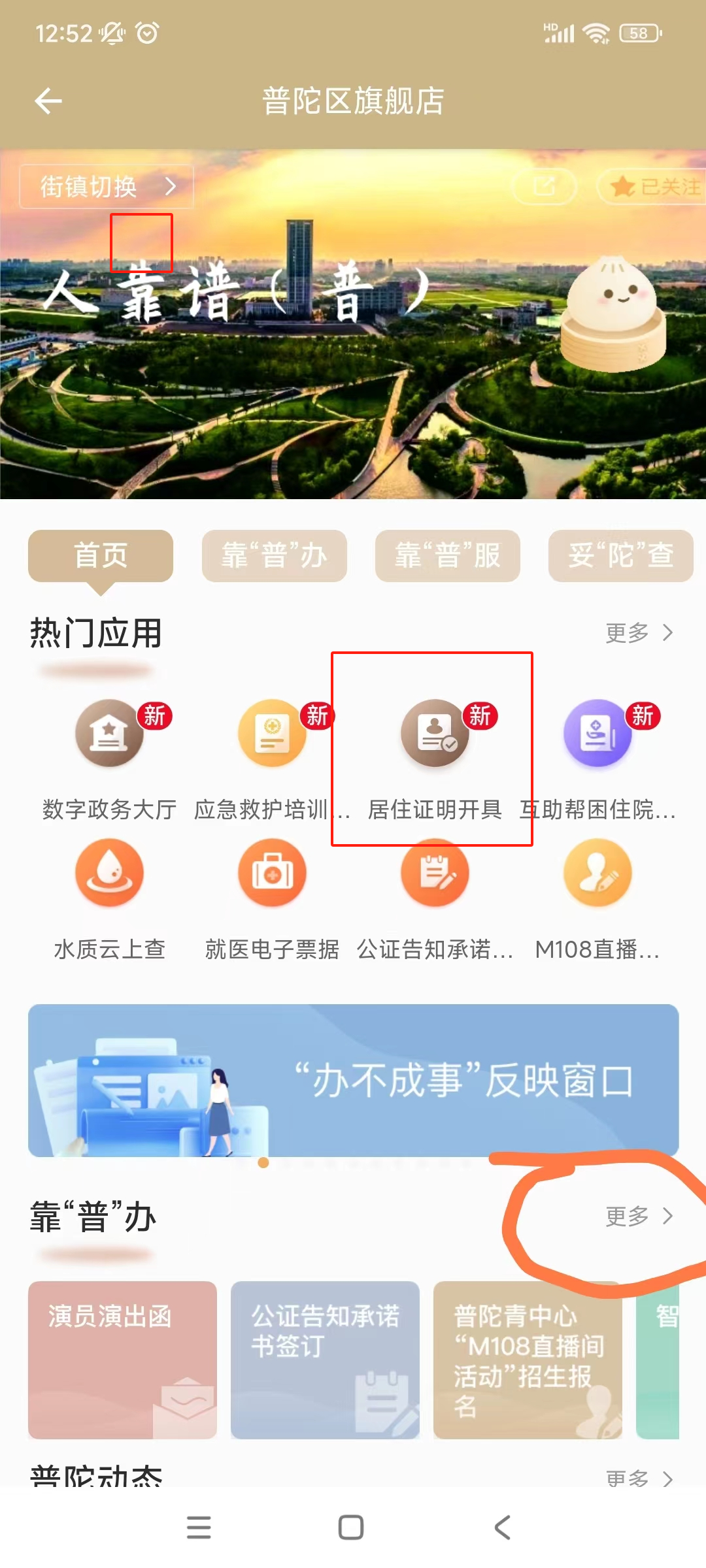Open 应急救护培训 app
Viewport: 706px width, 1568px height.
click(272, 734)
